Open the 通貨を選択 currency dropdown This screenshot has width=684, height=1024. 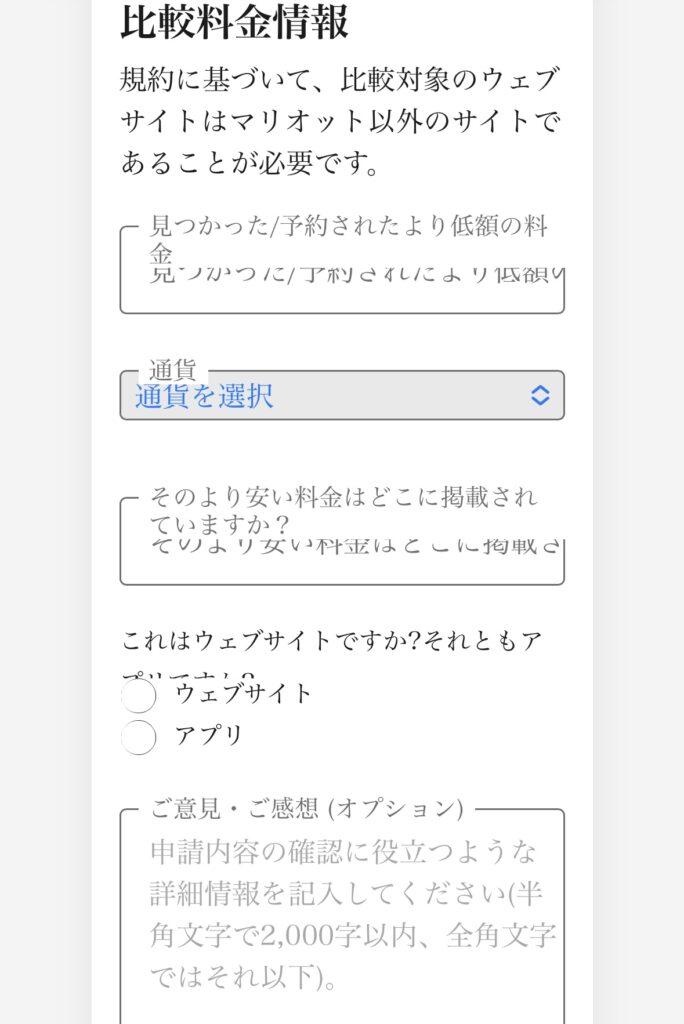tap(341, 396)
